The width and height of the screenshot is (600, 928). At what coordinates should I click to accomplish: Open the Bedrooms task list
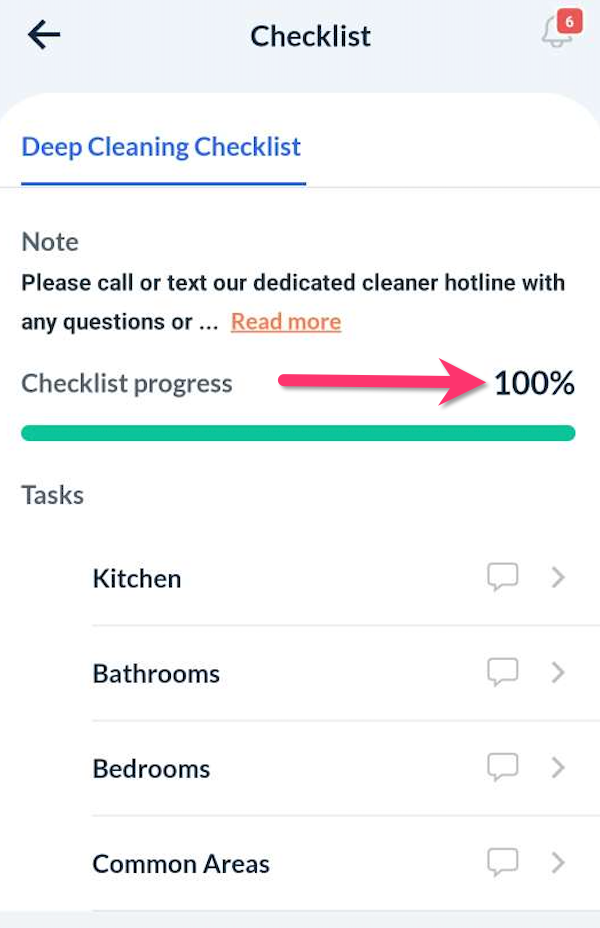click(x=151, y=768)
